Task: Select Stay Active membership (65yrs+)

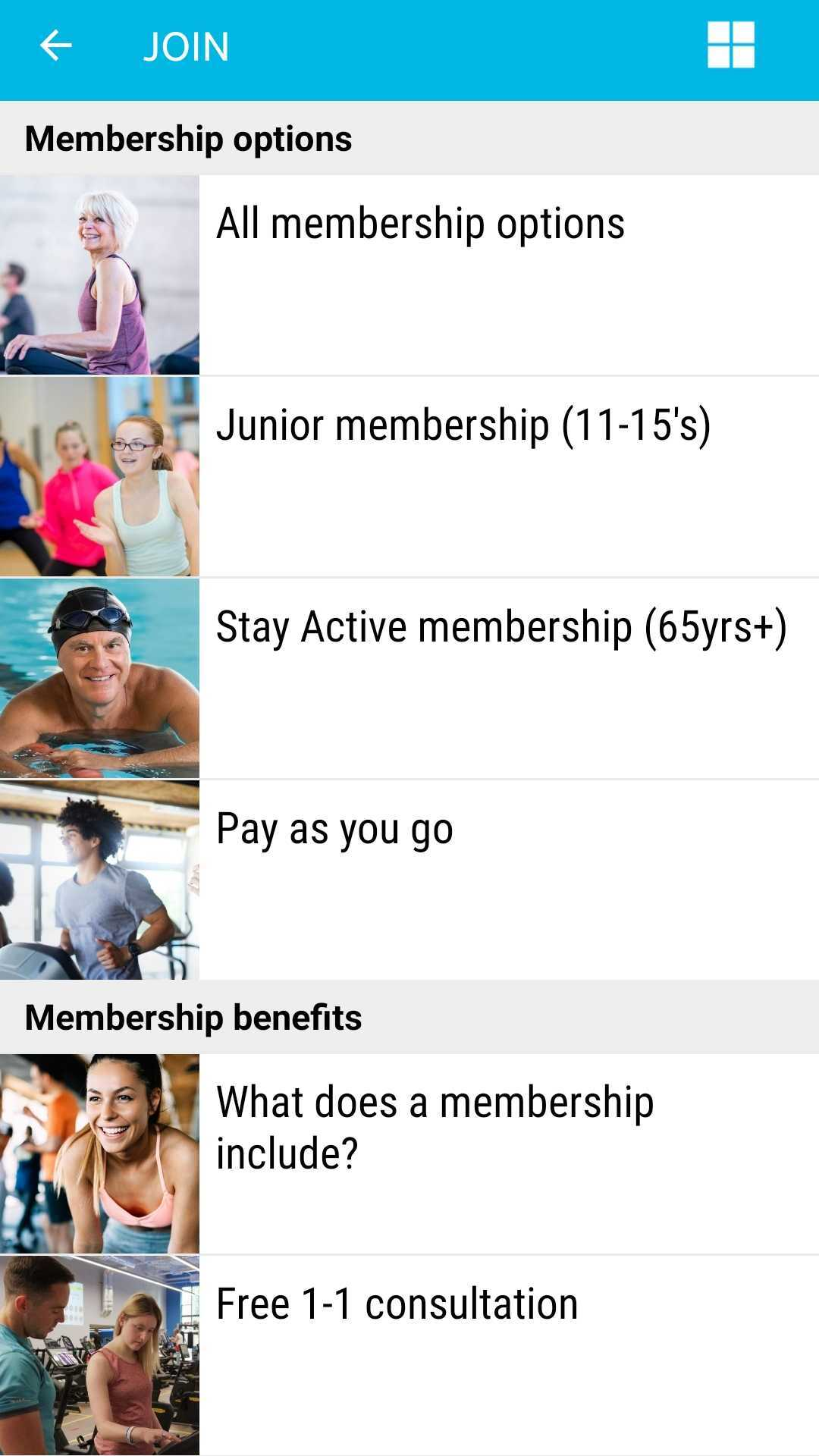Action: click(x=501, y=628)
